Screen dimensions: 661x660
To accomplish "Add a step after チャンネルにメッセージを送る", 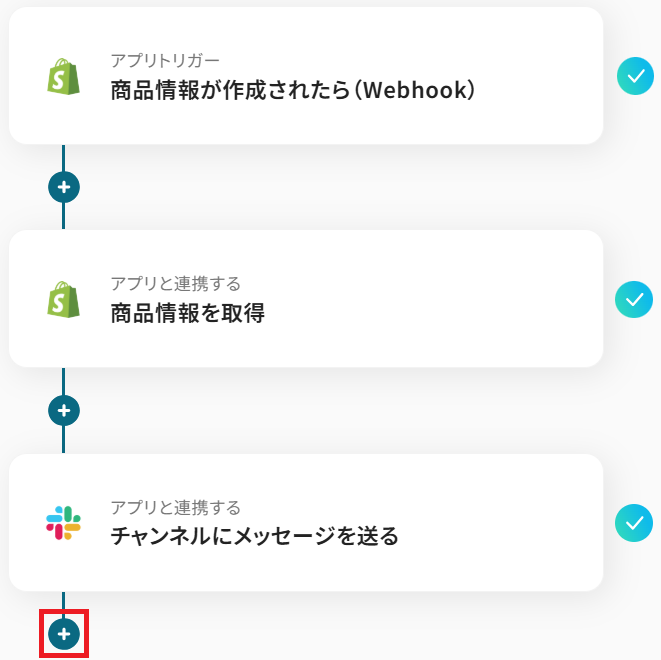I will point(64,634).
